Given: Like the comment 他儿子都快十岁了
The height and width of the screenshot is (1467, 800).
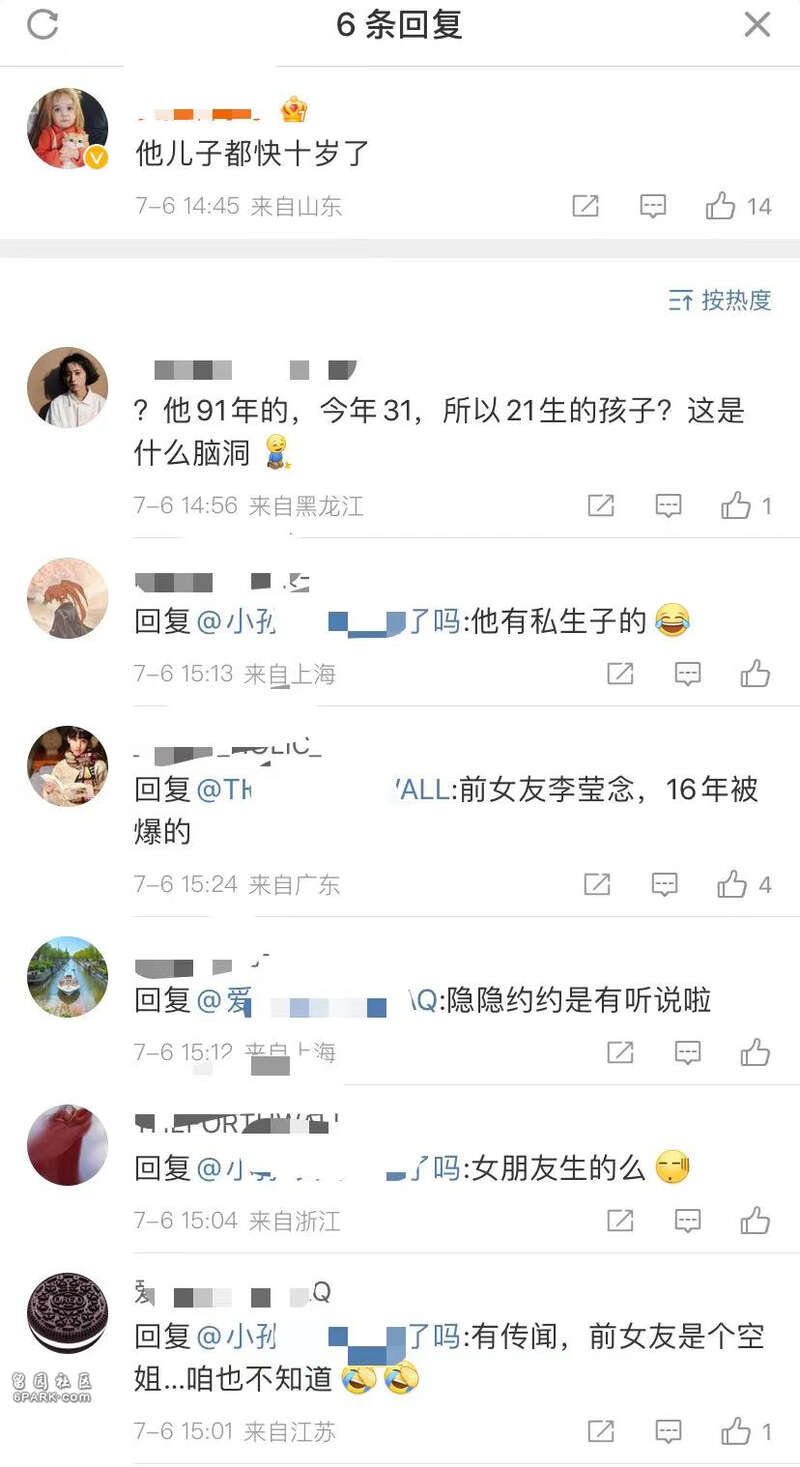Looking at the screenshot, I should (x=721, y=206).
